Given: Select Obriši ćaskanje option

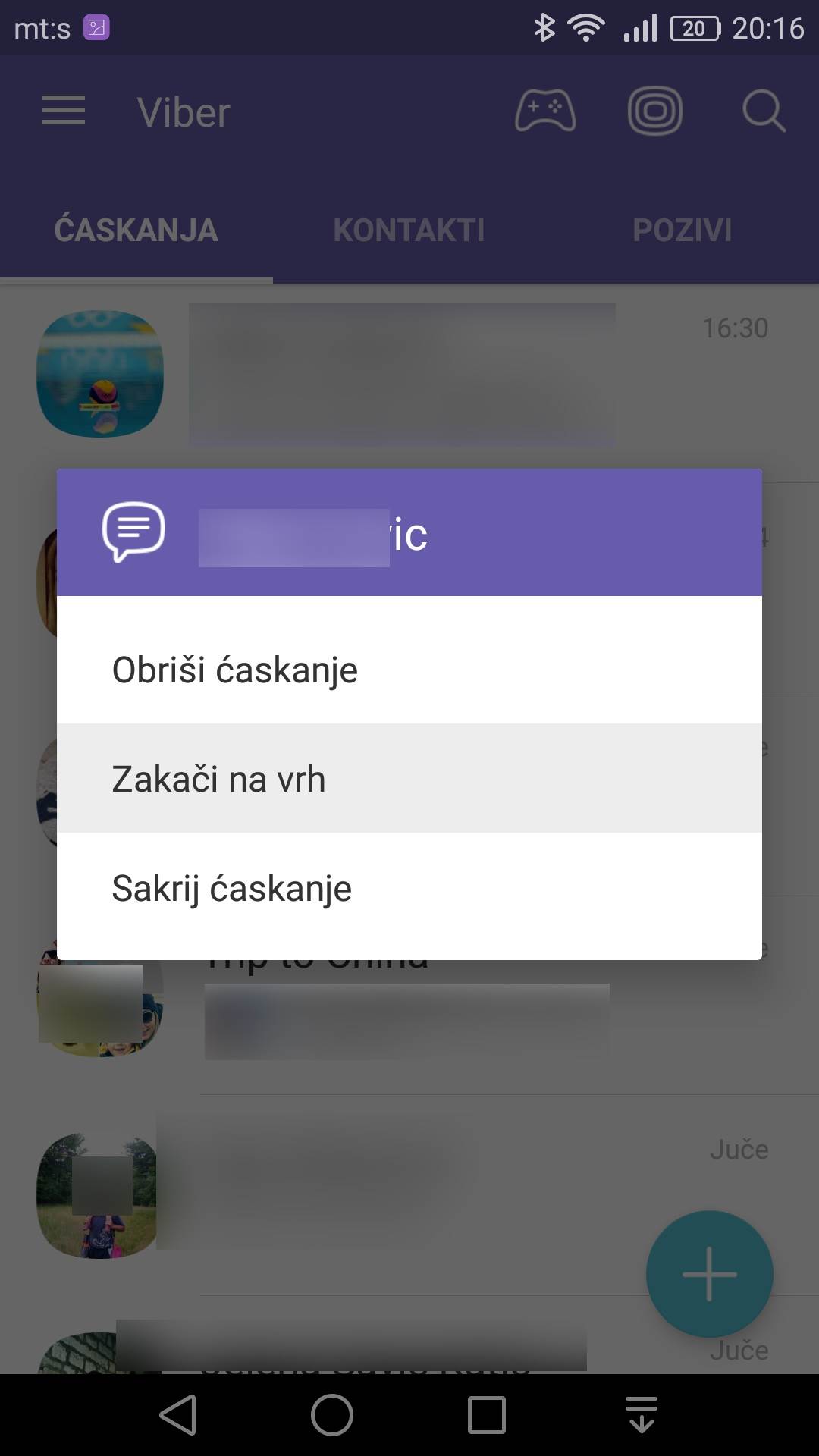Looking at the screenshot, I should (x=409, y=670).
